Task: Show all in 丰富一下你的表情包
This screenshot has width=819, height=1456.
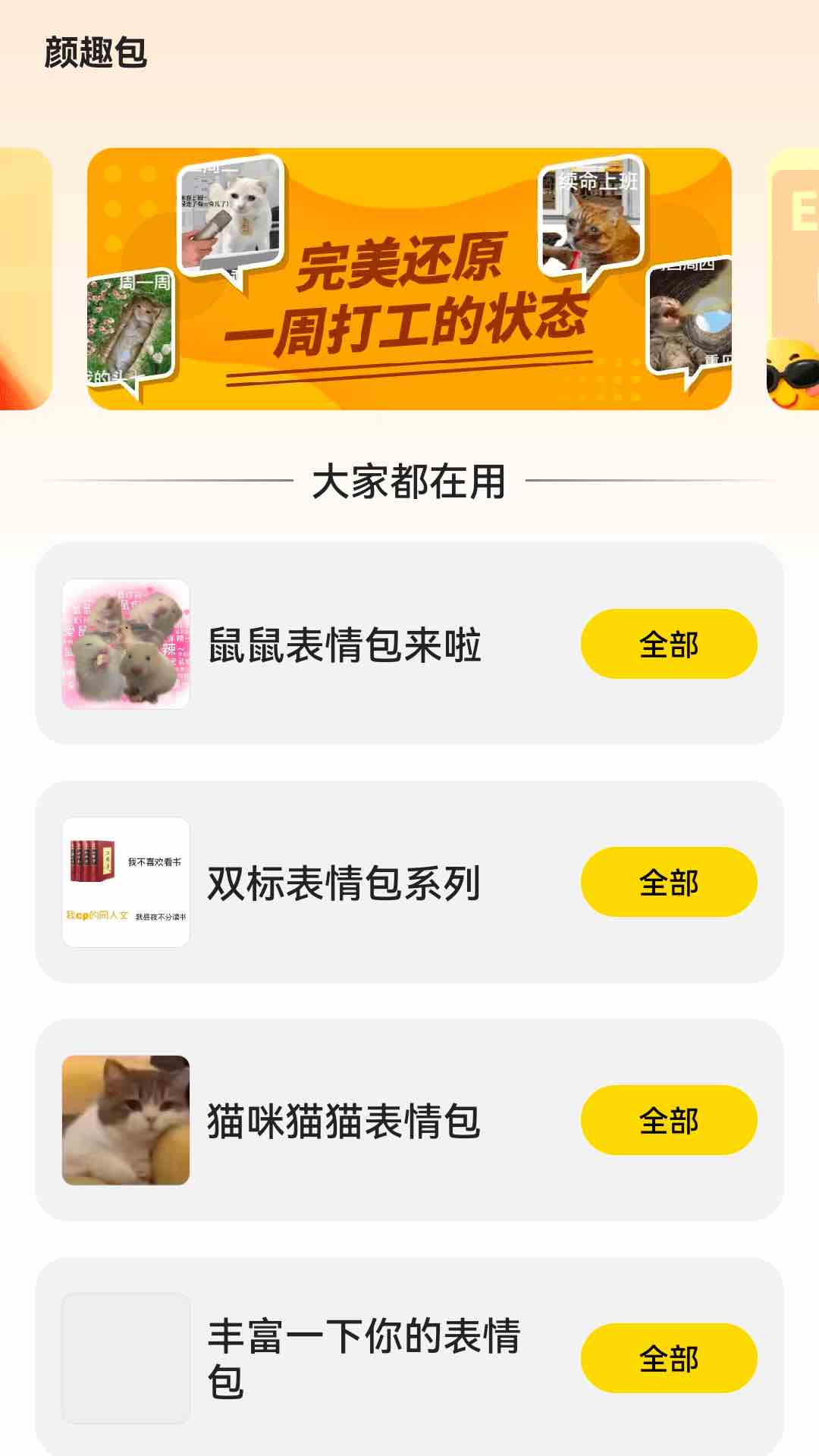Action: click(x=668, y=1358)
